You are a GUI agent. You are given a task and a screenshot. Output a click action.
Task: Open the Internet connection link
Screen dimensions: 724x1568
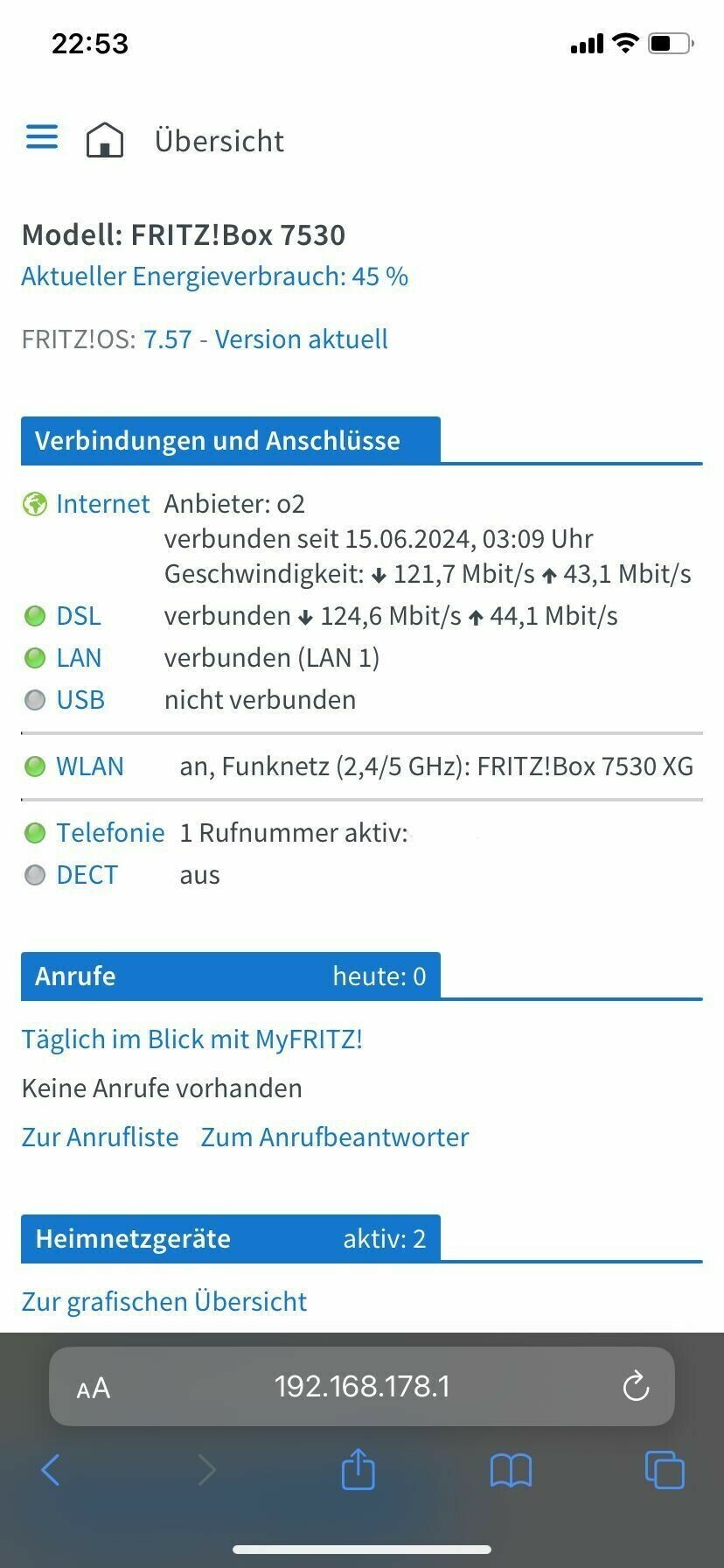(x=103, y=504)
